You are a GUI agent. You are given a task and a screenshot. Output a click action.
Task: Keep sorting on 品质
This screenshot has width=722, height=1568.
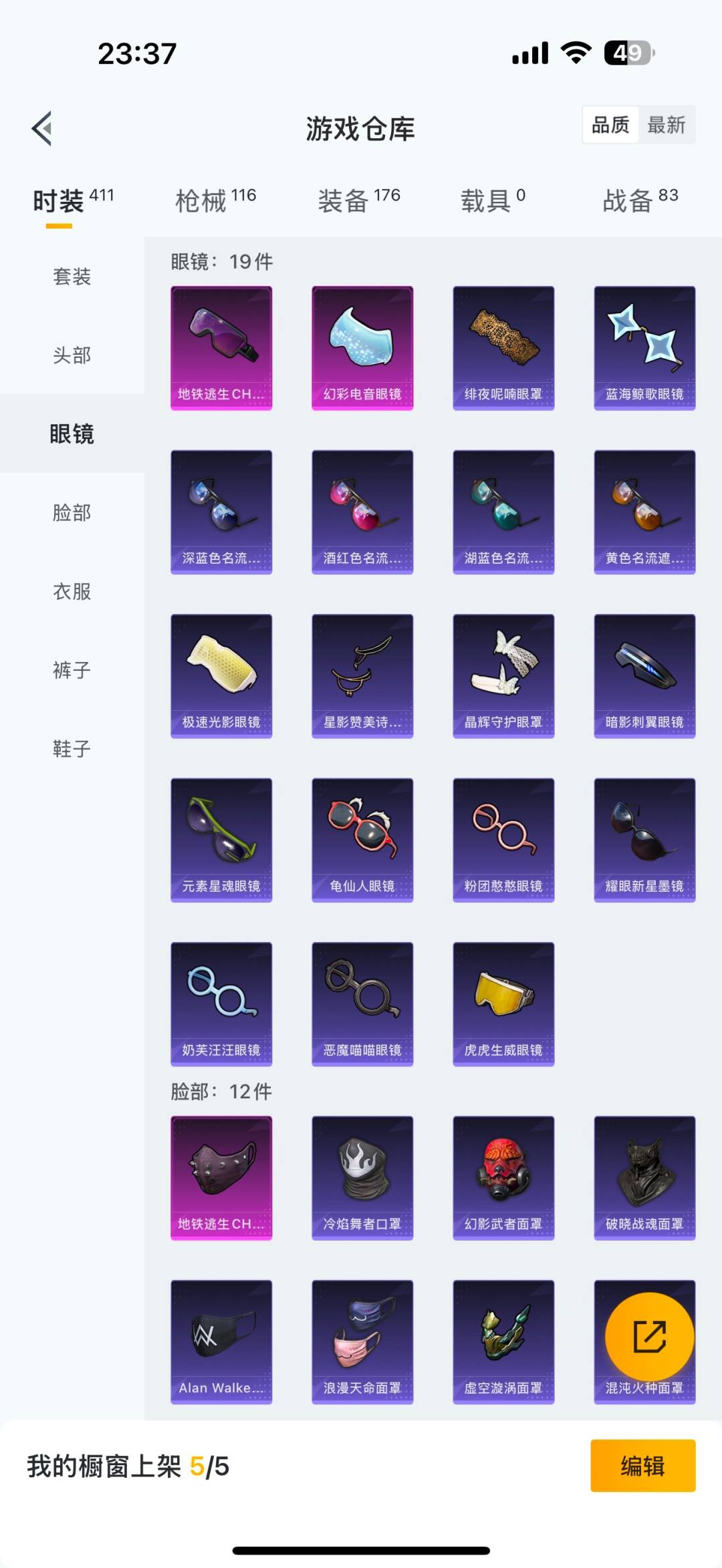610,124
